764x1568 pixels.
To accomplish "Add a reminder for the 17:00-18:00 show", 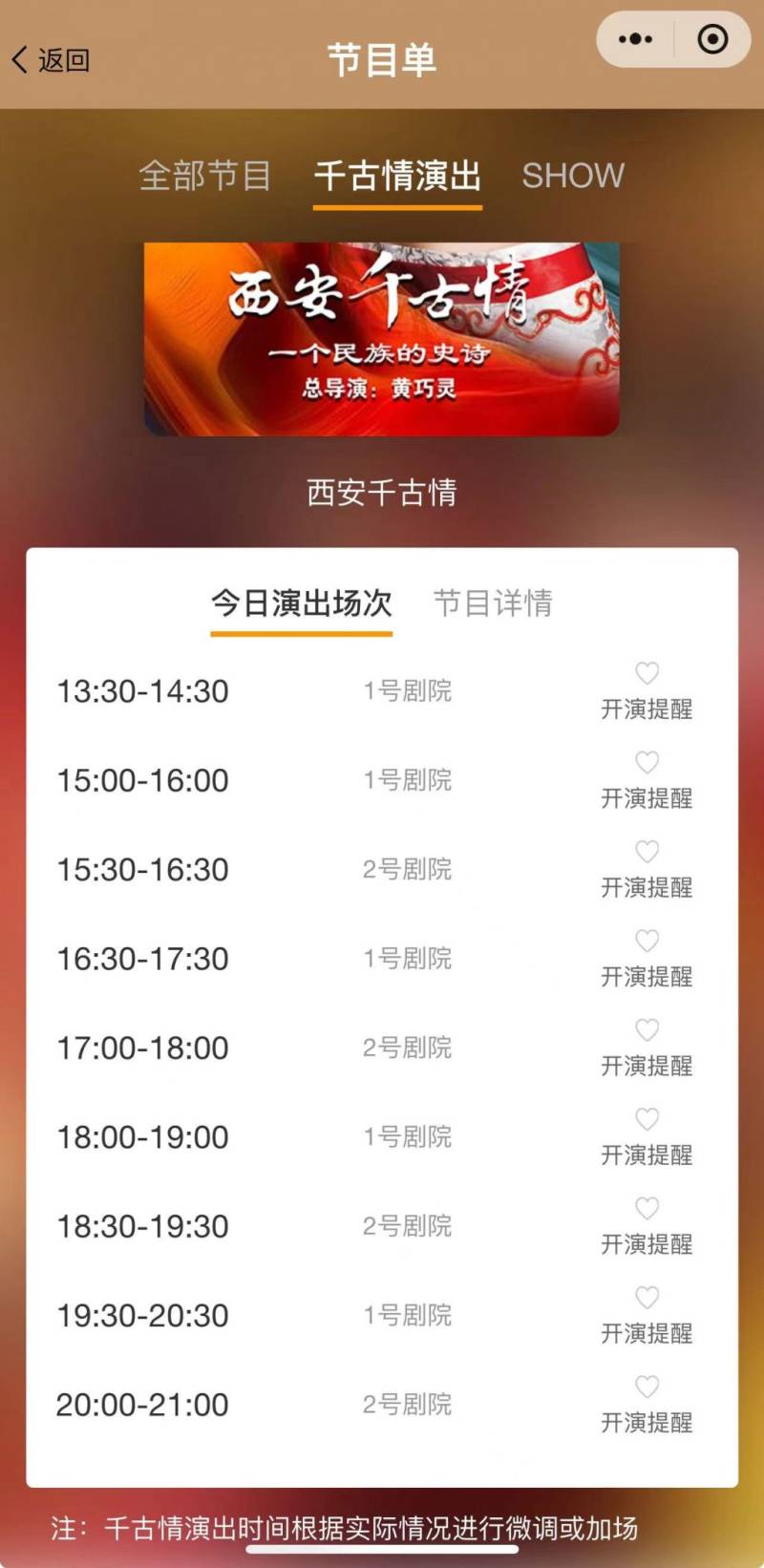I will click(647, 1048).
